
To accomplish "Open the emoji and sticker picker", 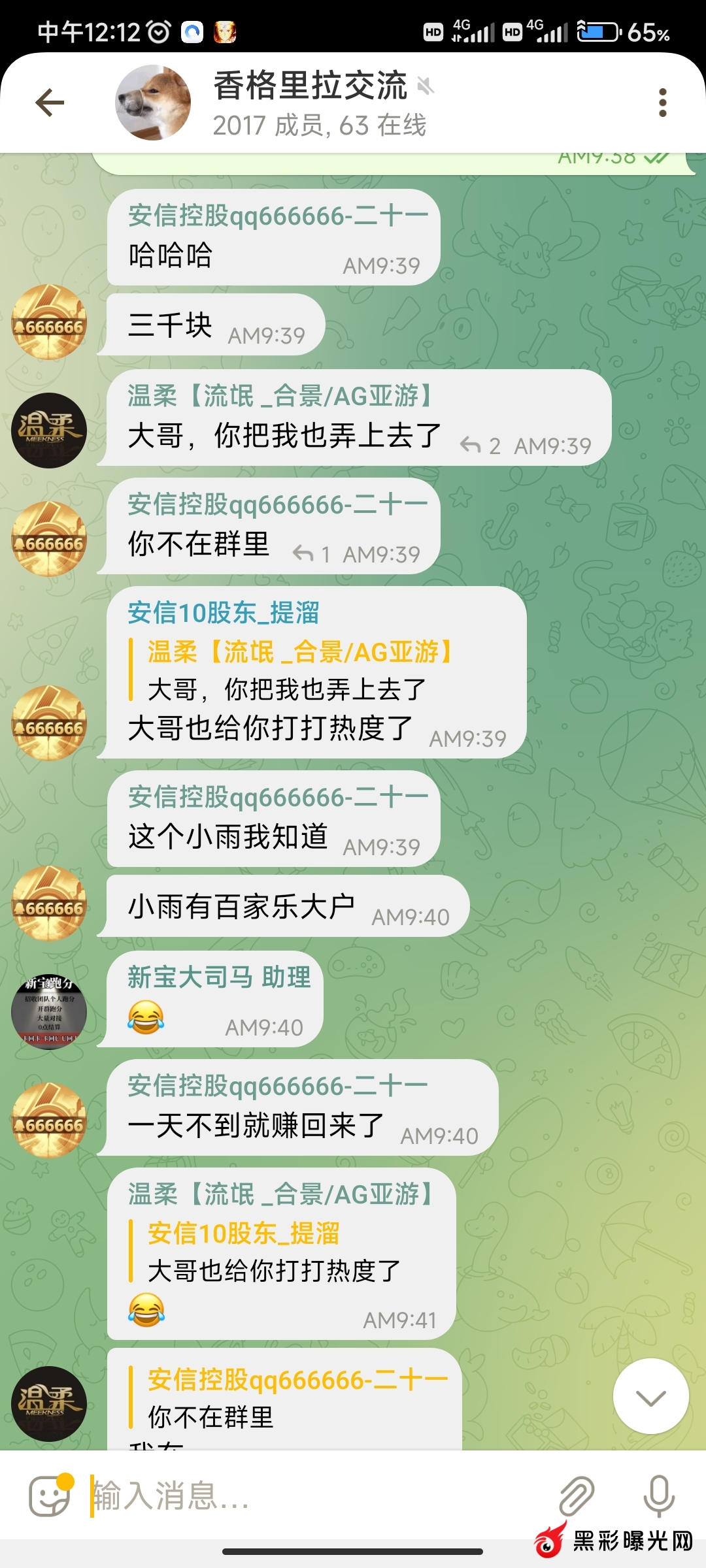I will coord(50,1496).
